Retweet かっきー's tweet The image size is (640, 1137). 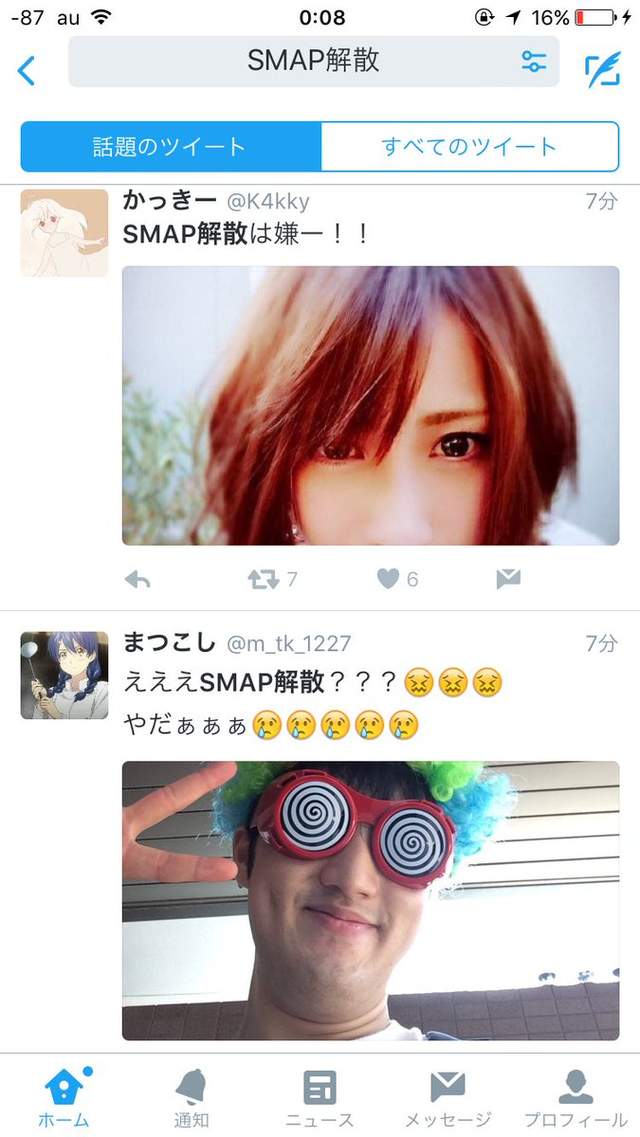point(262,579)
